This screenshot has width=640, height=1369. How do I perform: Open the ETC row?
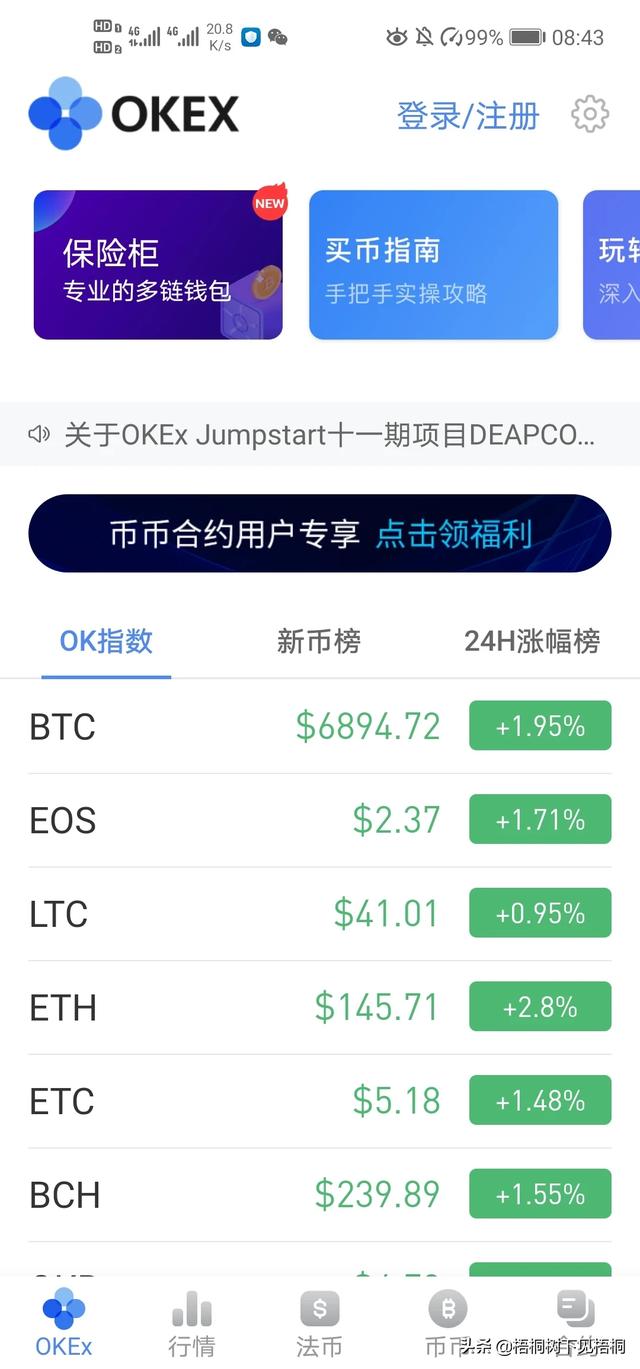[320, 1101]
